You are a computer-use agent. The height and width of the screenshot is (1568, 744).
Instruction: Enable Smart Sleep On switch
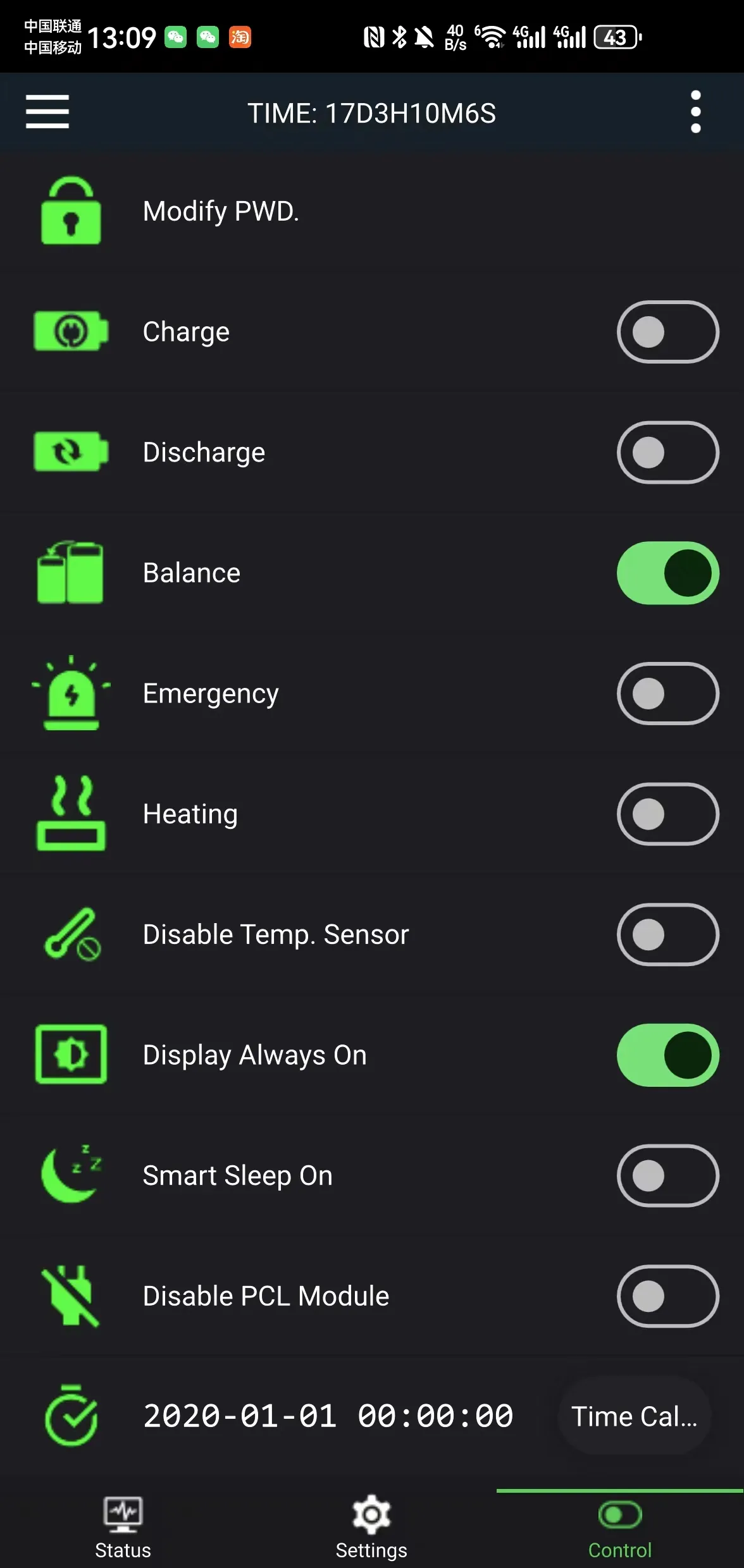667,1176
